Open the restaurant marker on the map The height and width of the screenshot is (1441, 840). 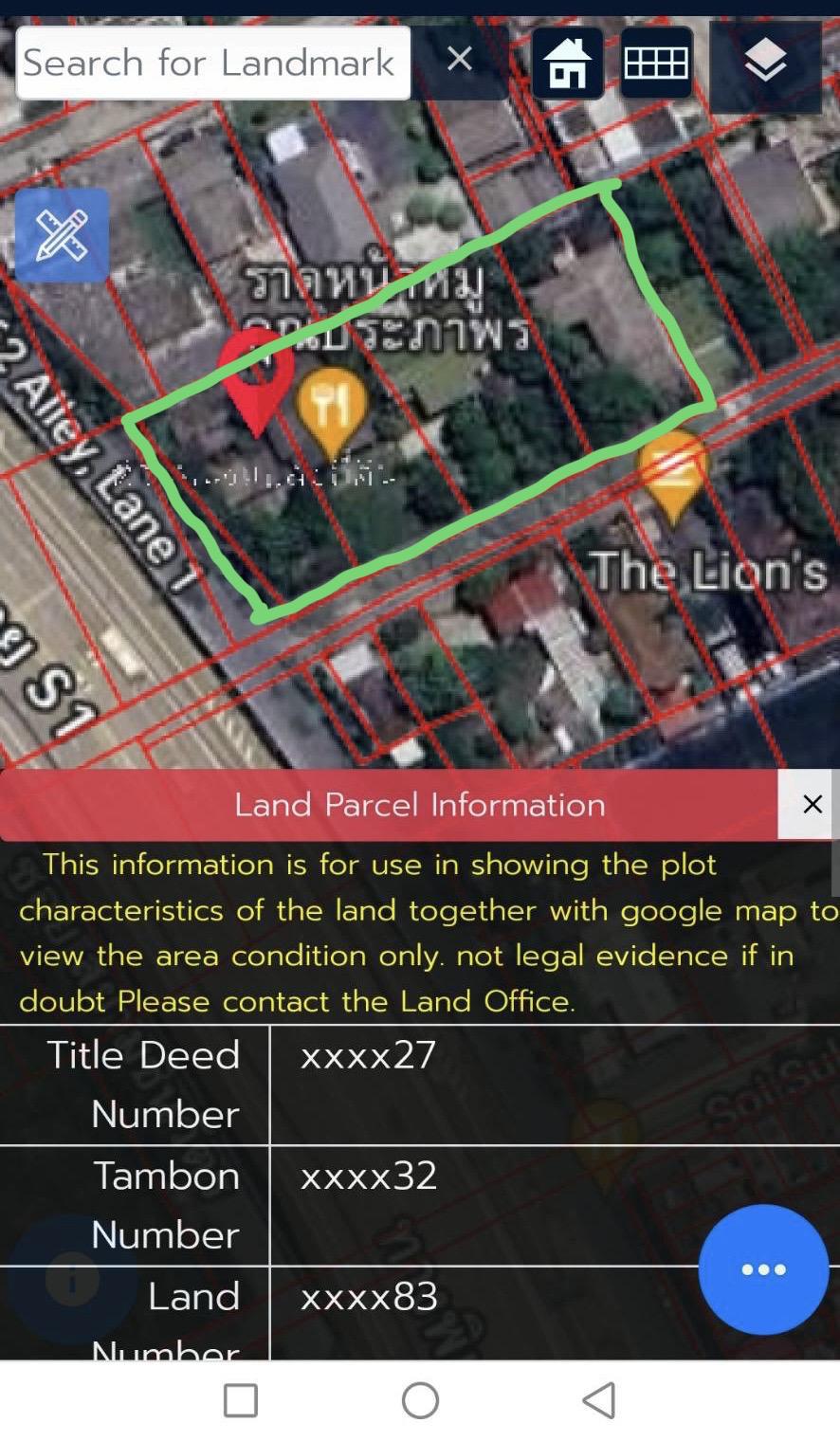pos(331,410)
